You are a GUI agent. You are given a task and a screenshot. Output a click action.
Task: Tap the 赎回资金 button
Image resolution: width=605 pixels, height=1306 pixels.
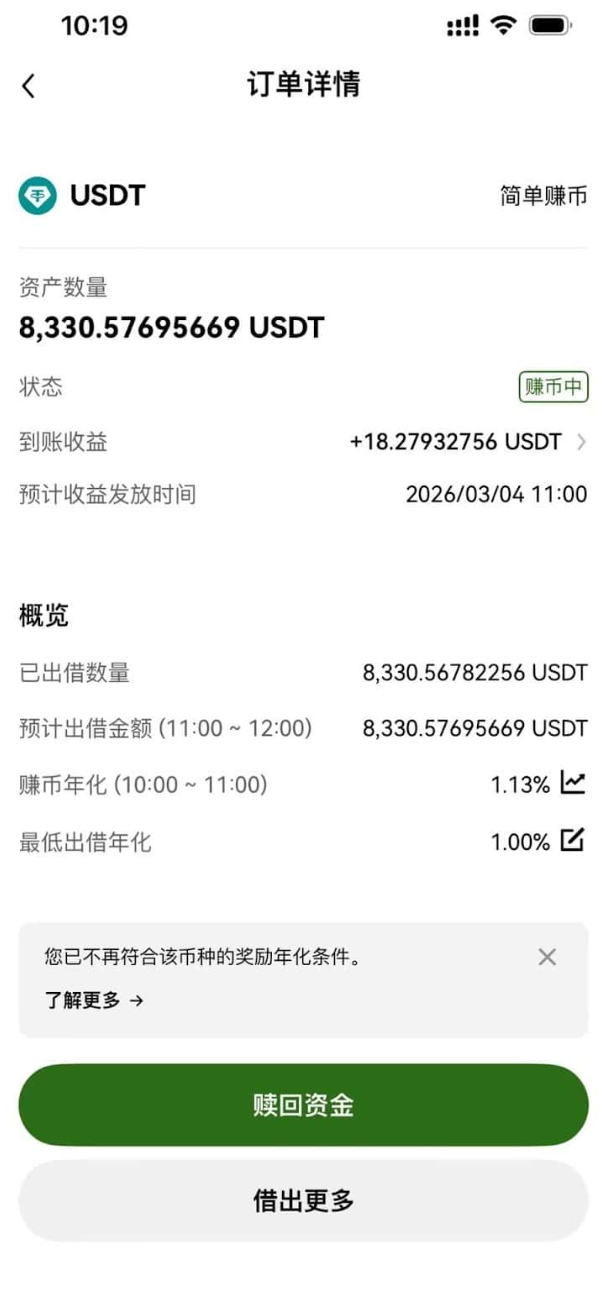(x=303, y=1105)
